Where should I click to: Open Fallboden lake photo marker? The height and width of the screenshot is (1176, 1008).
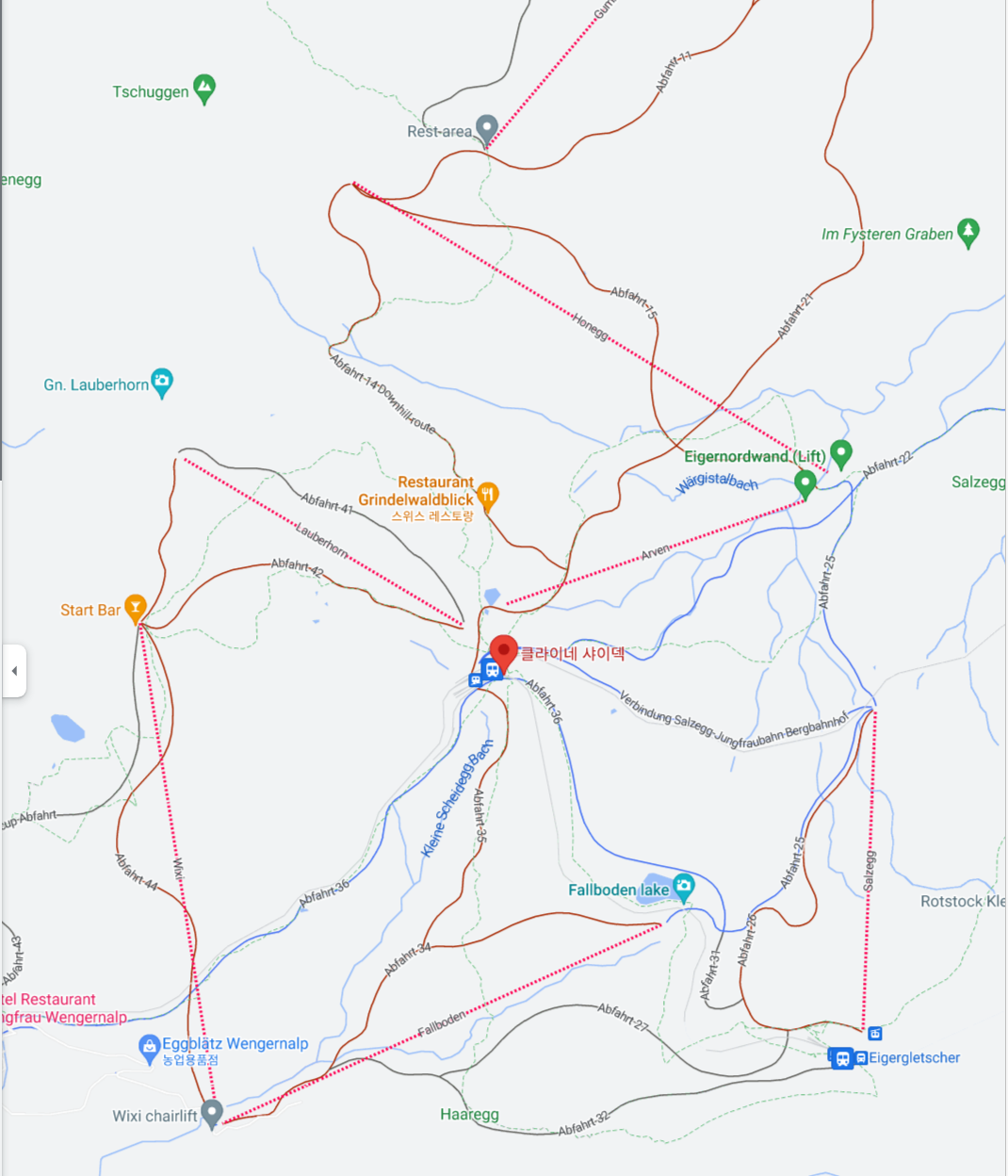pyautogui.click(x=684, y=887)
